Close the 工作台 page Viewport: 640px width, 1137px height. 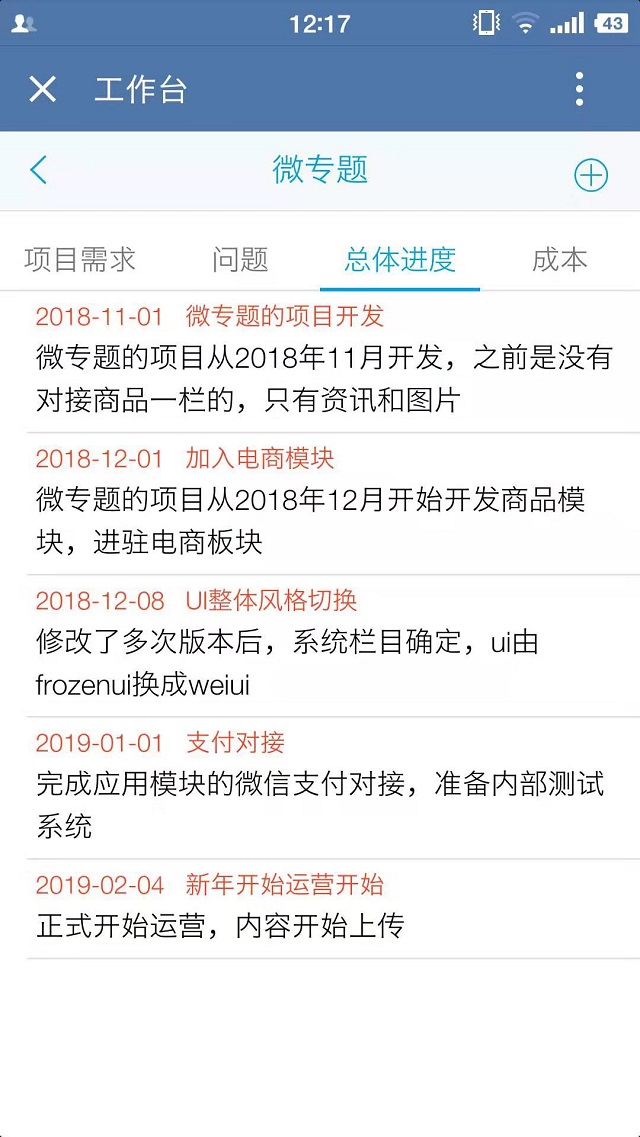42,89
